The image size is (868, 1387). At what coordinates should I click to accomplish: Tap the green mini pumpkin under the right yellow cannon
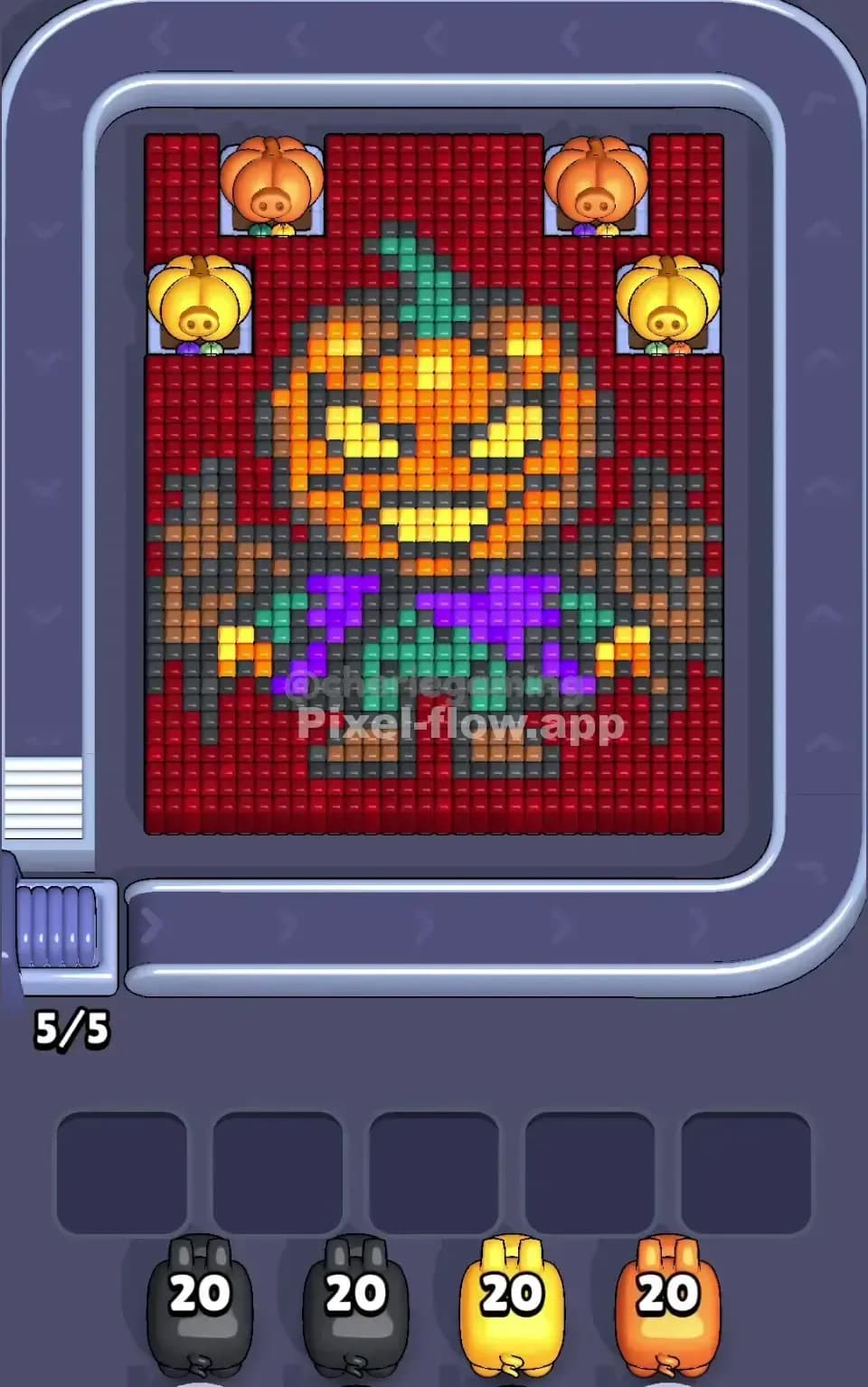[x=656, y=350]
